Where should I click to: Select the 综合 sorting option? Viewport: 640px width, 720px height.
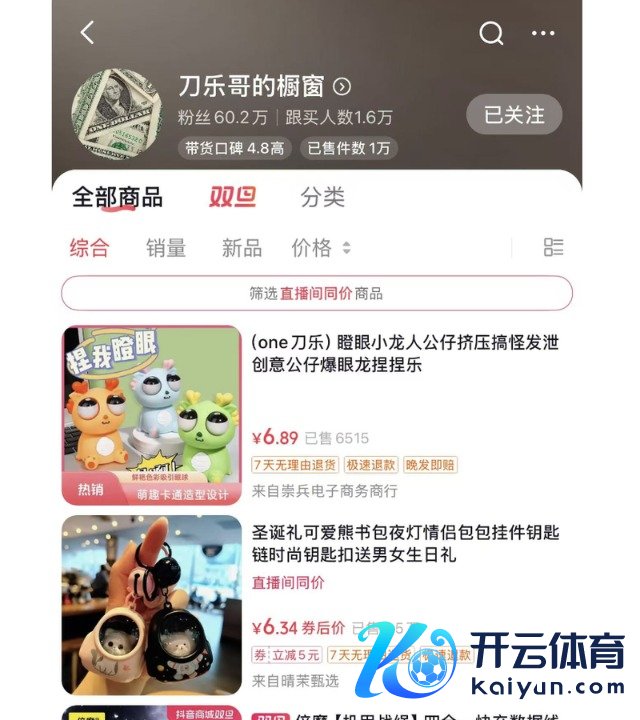click(x=89, y=248)
